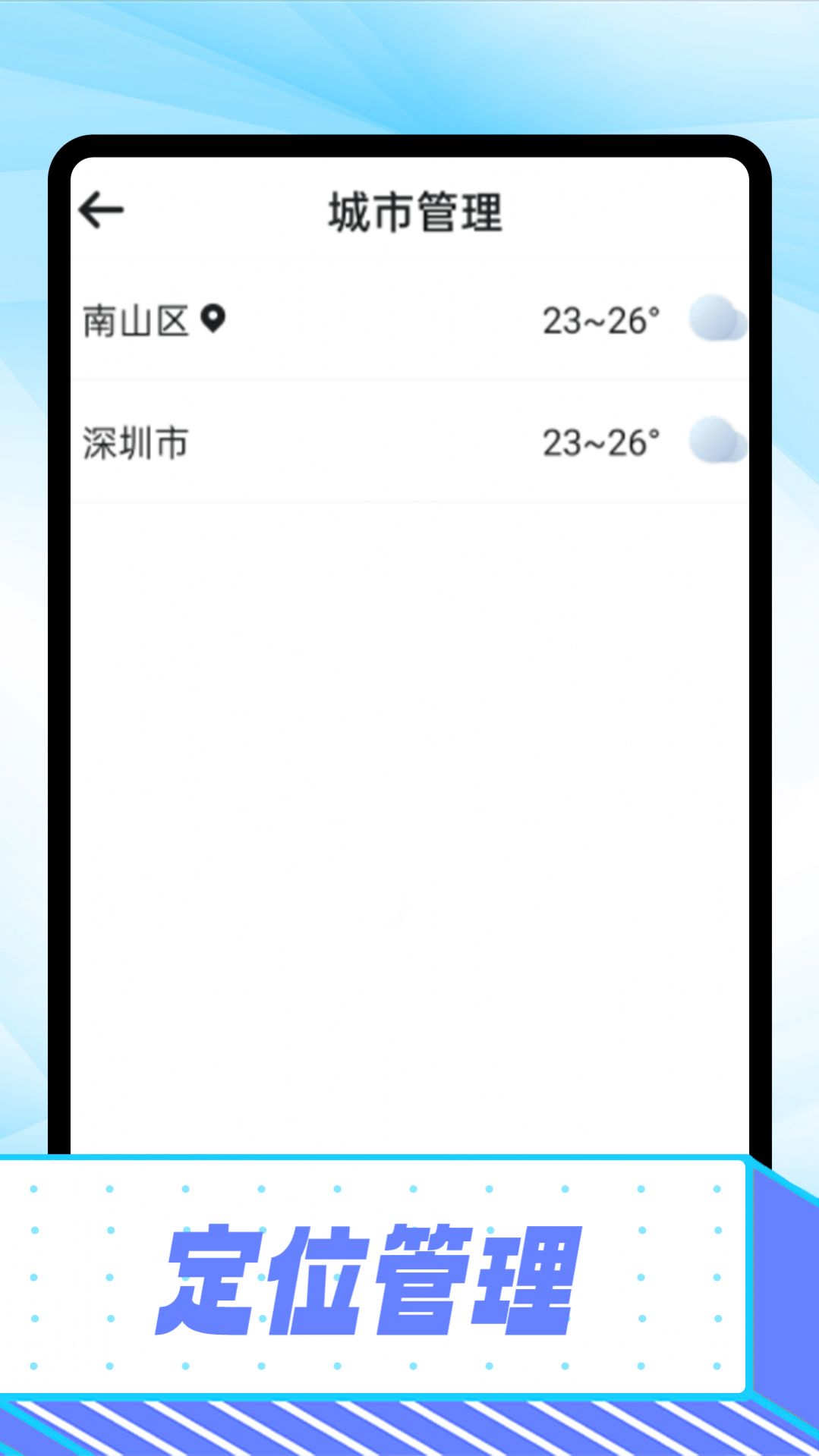Click the 南山区 city name
The image size is (819, 1456).
click(137, 319)
